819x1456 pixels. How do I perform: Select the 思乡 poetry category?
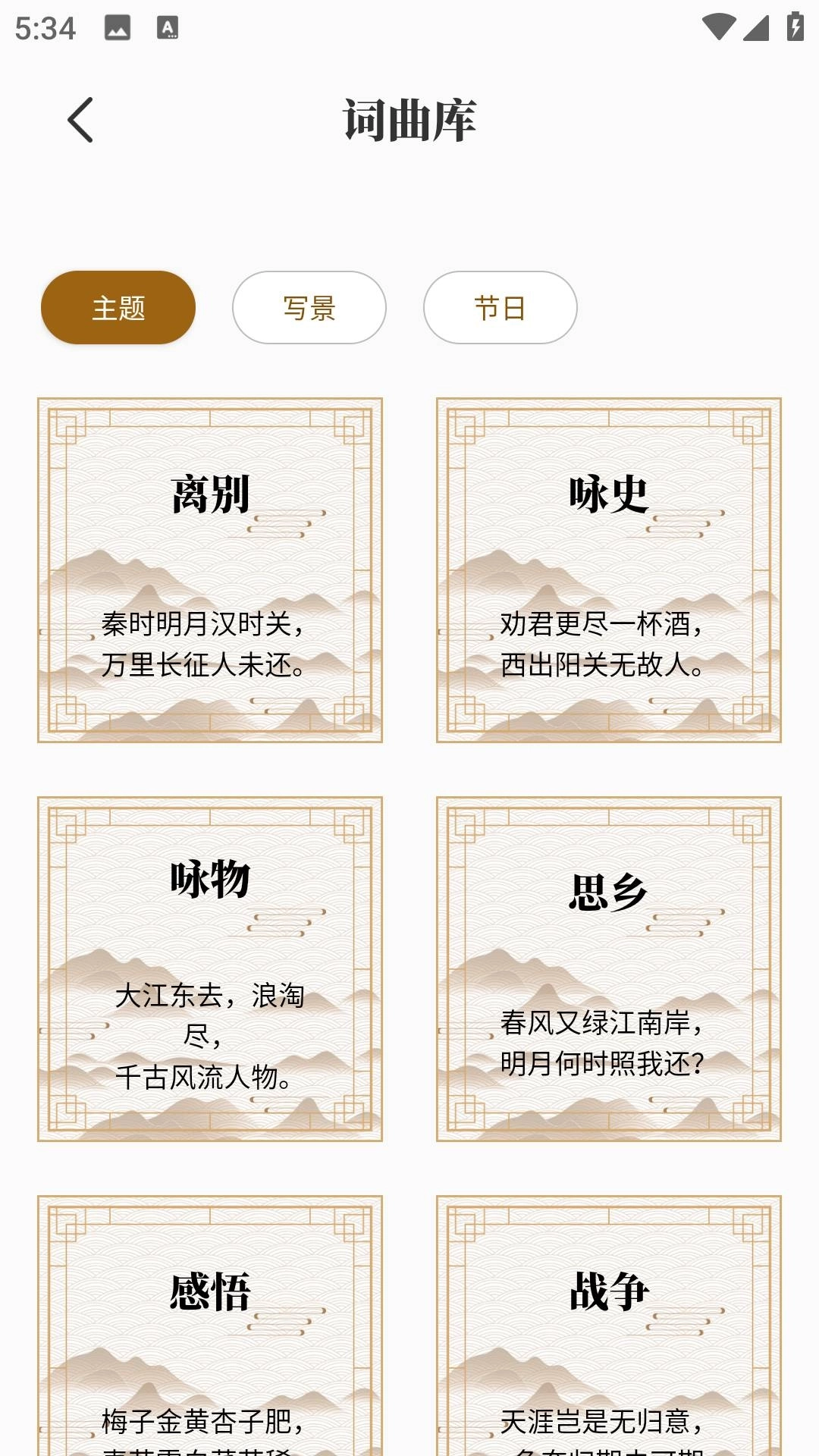608,971
